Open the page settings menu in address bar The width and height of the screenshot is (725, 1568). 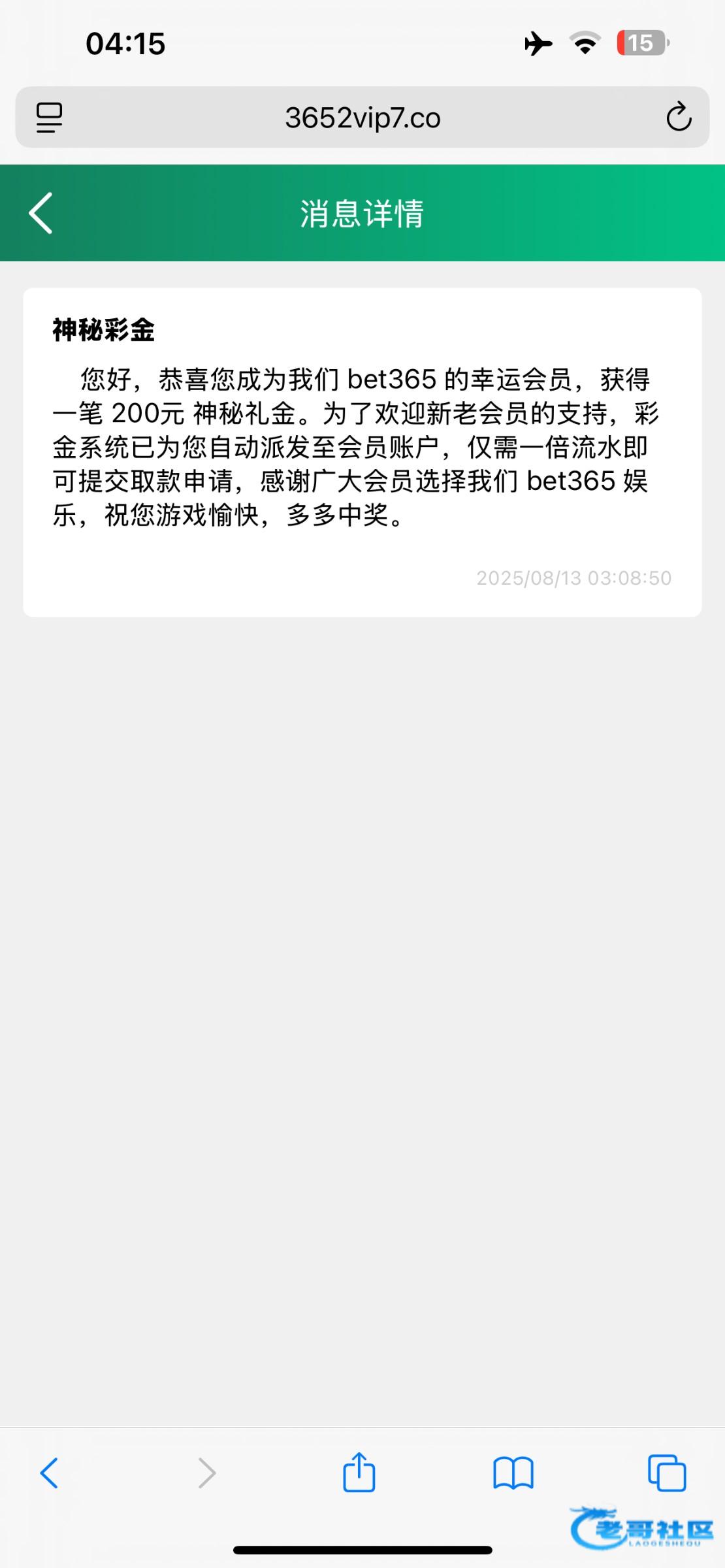pos(49,118)
